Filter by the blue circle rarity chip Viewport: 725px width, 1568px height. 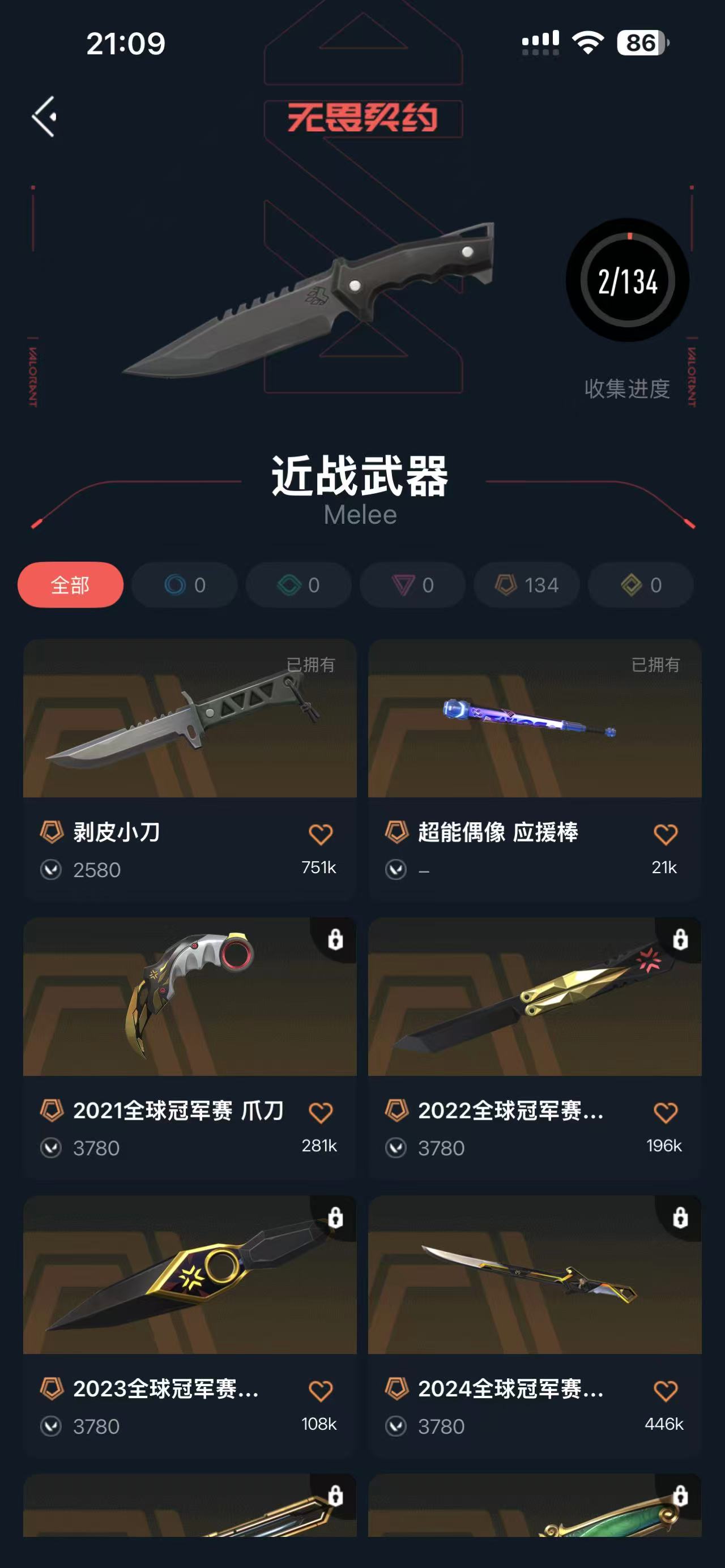tap(185, 585)
